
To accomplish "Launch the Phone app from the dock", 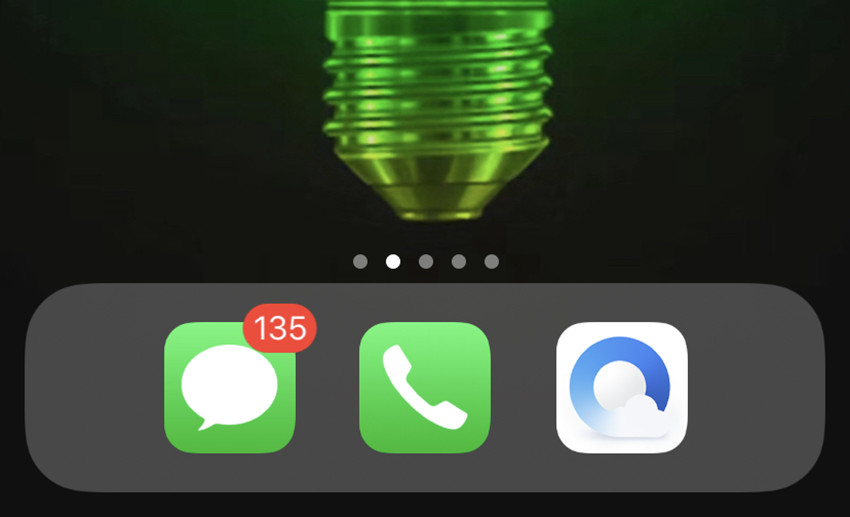I will click(x=425, y=388).
